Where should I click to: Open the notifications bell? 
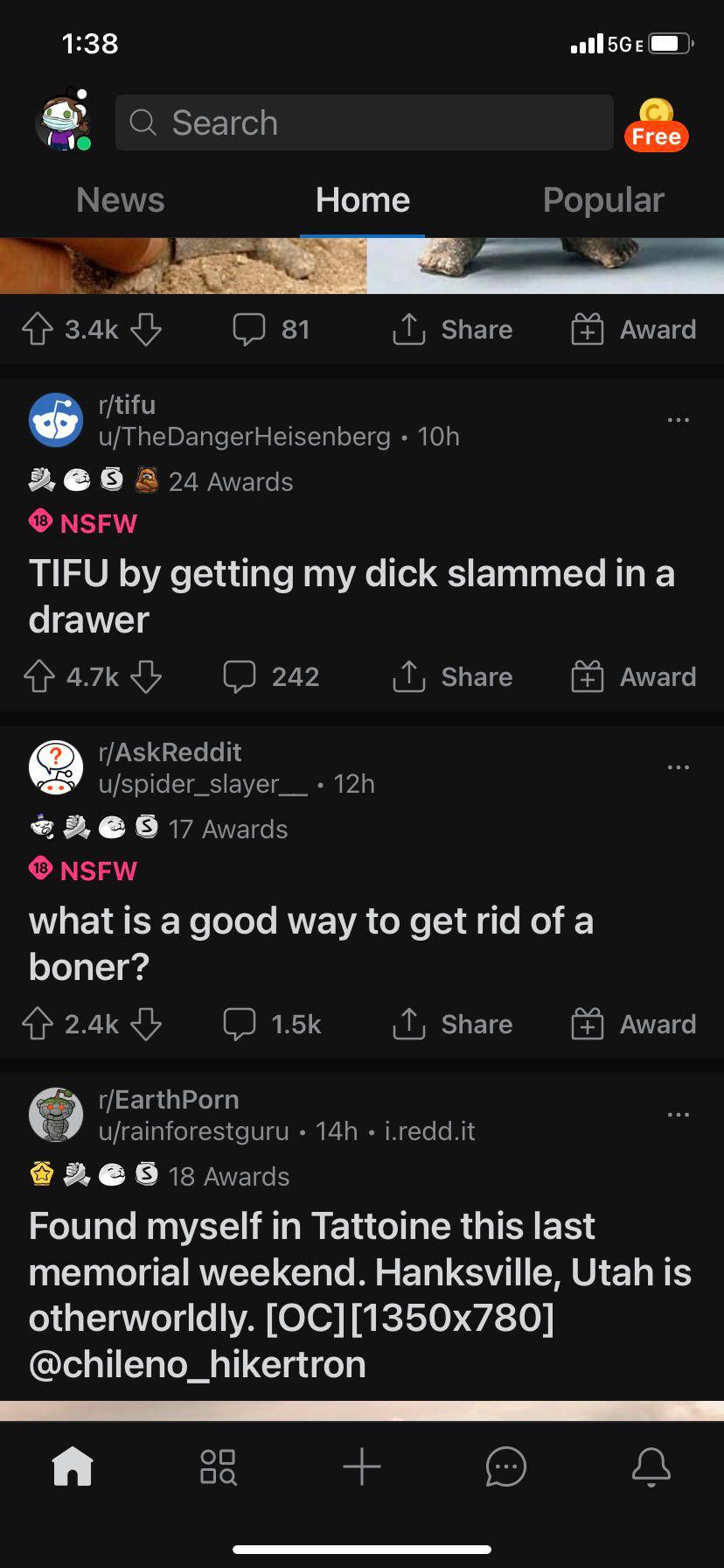[x=651, y=1466]
